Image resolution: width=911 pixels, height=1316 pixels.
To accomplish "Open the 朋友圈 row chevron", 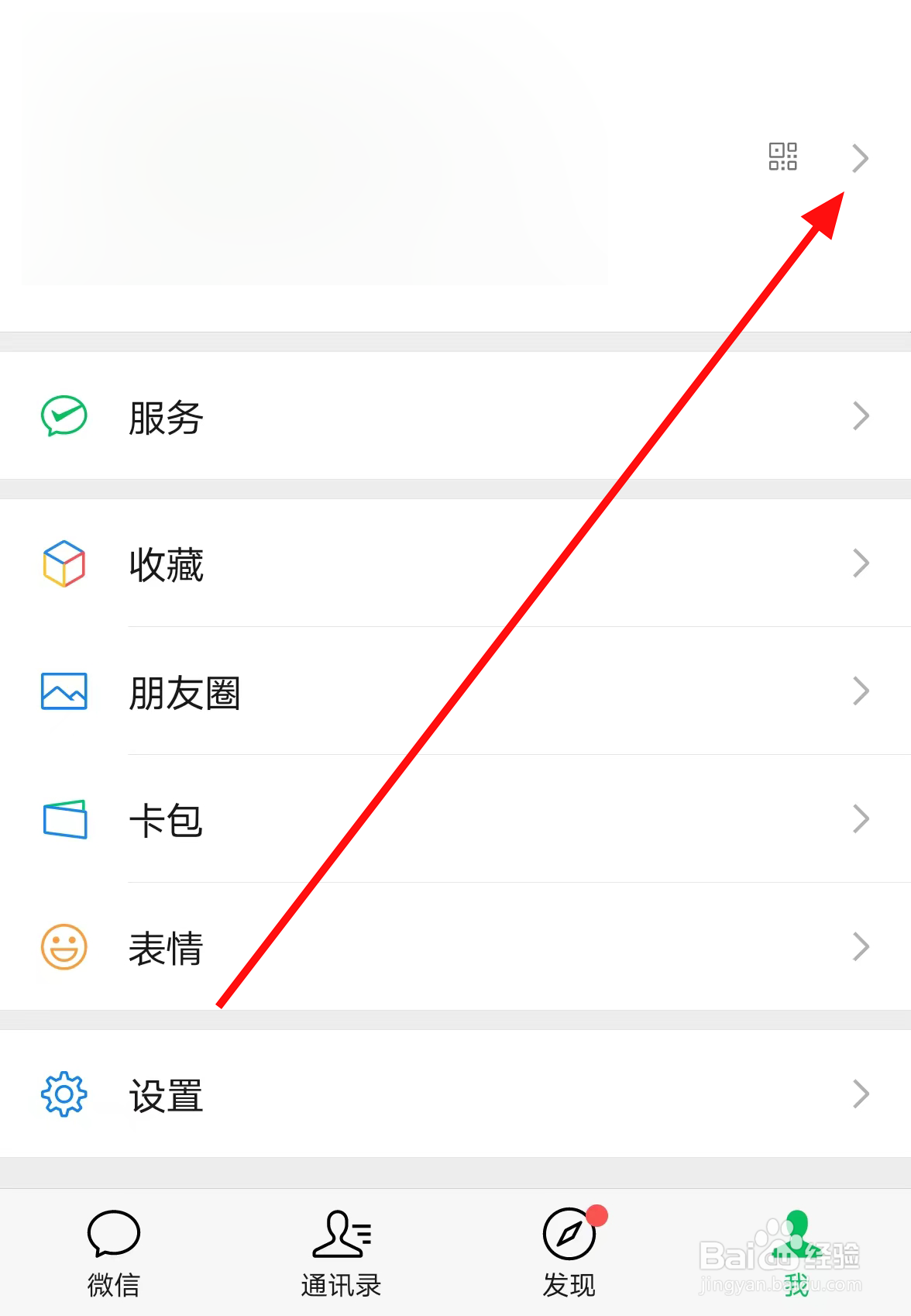I will pyautogui.click(x=861, y=692).
